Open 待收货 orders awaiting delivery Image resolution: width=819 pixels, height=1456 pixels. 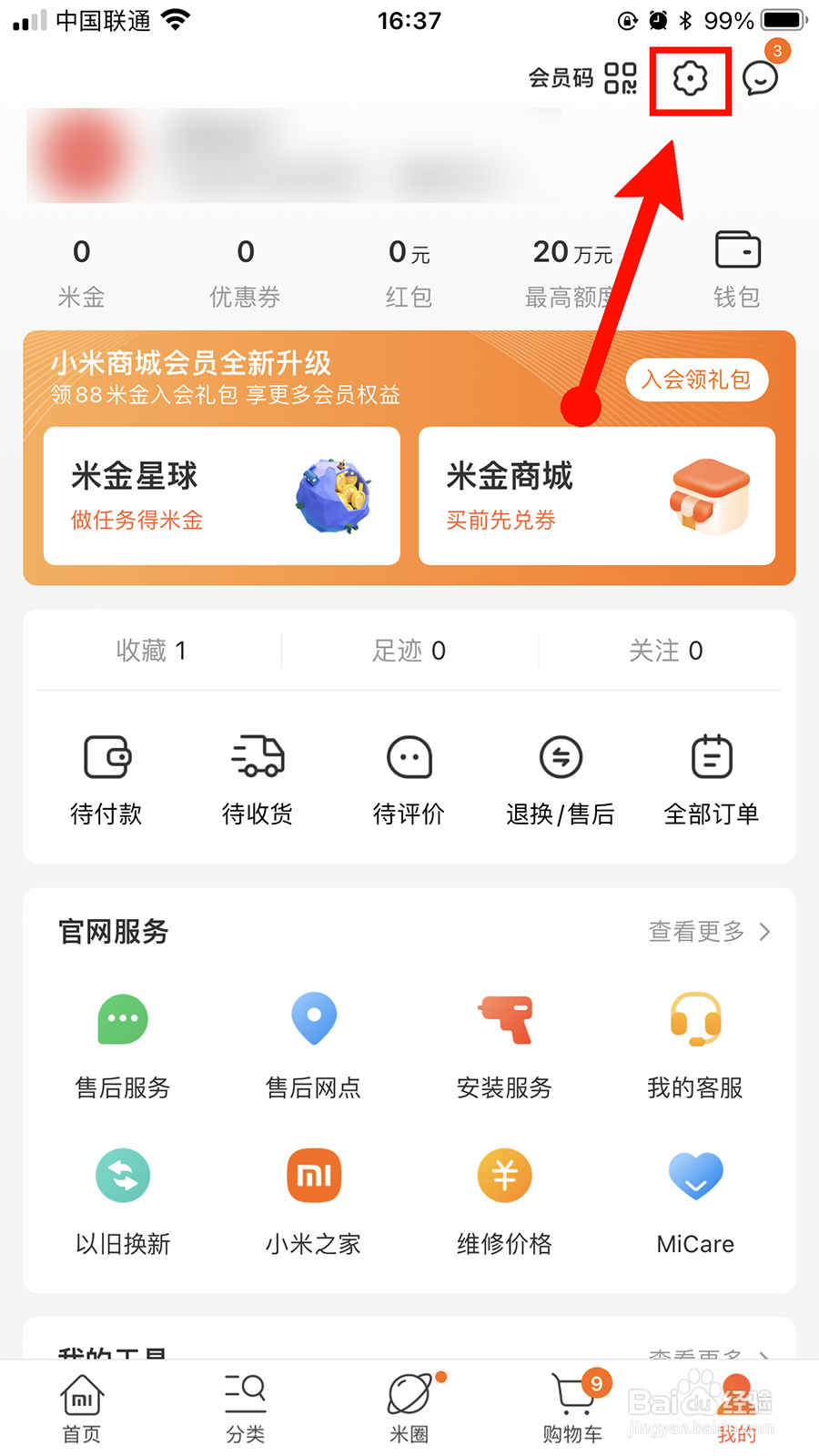(x=258, y=780)
